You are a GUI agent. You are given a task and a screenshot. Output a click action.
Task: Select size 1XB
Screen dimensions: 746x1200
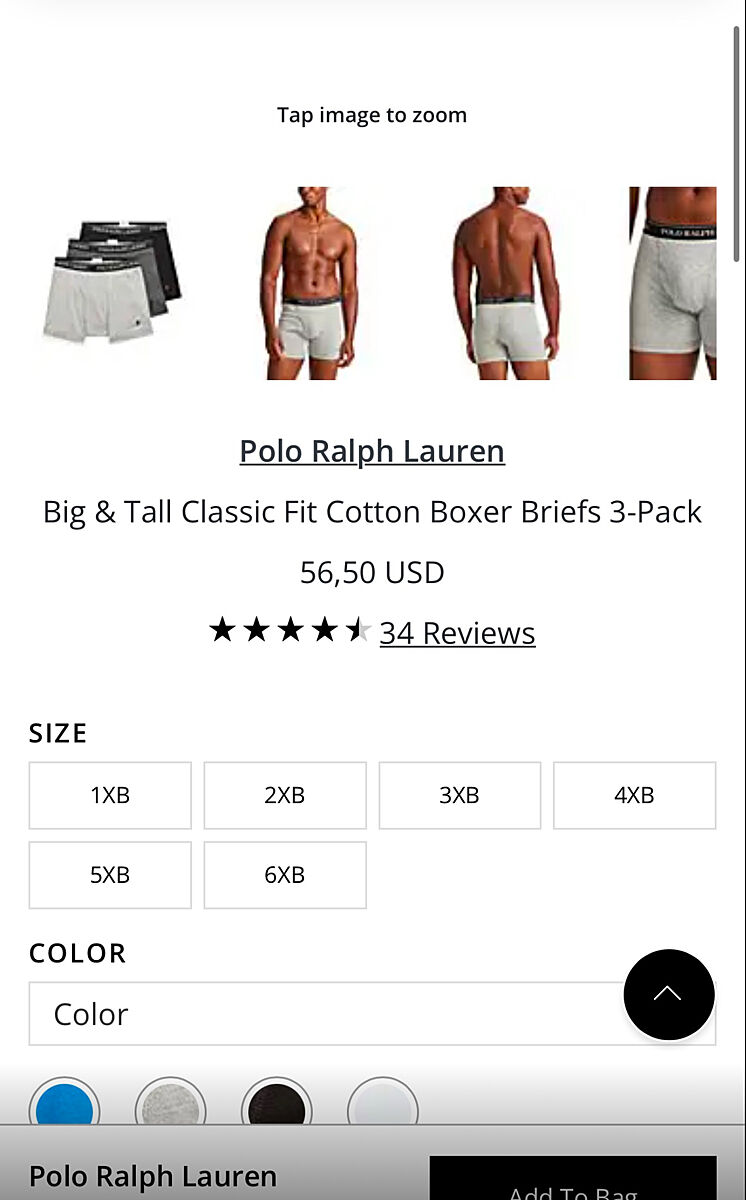click(x=110, y=795)
